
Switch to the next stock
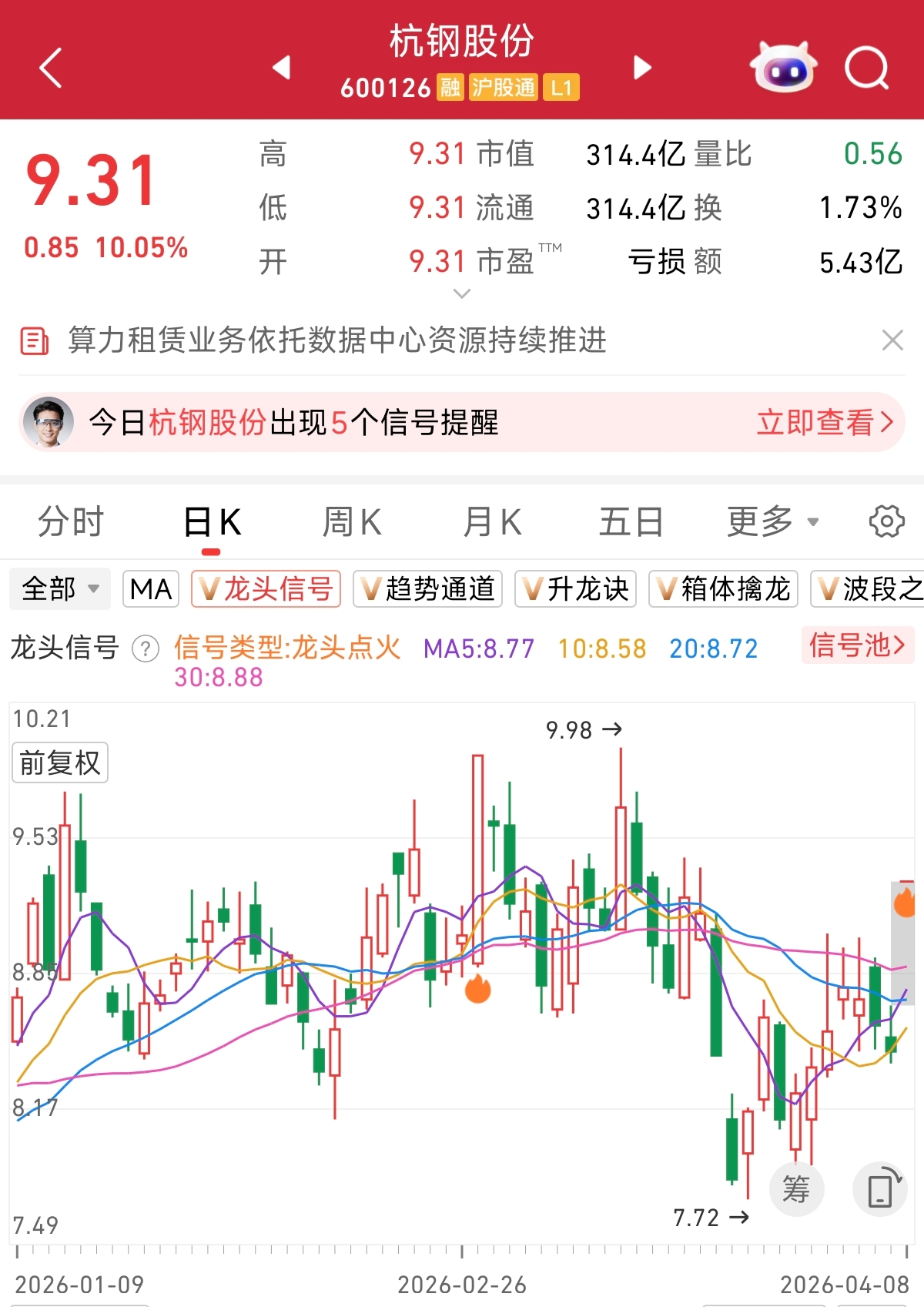642,68
